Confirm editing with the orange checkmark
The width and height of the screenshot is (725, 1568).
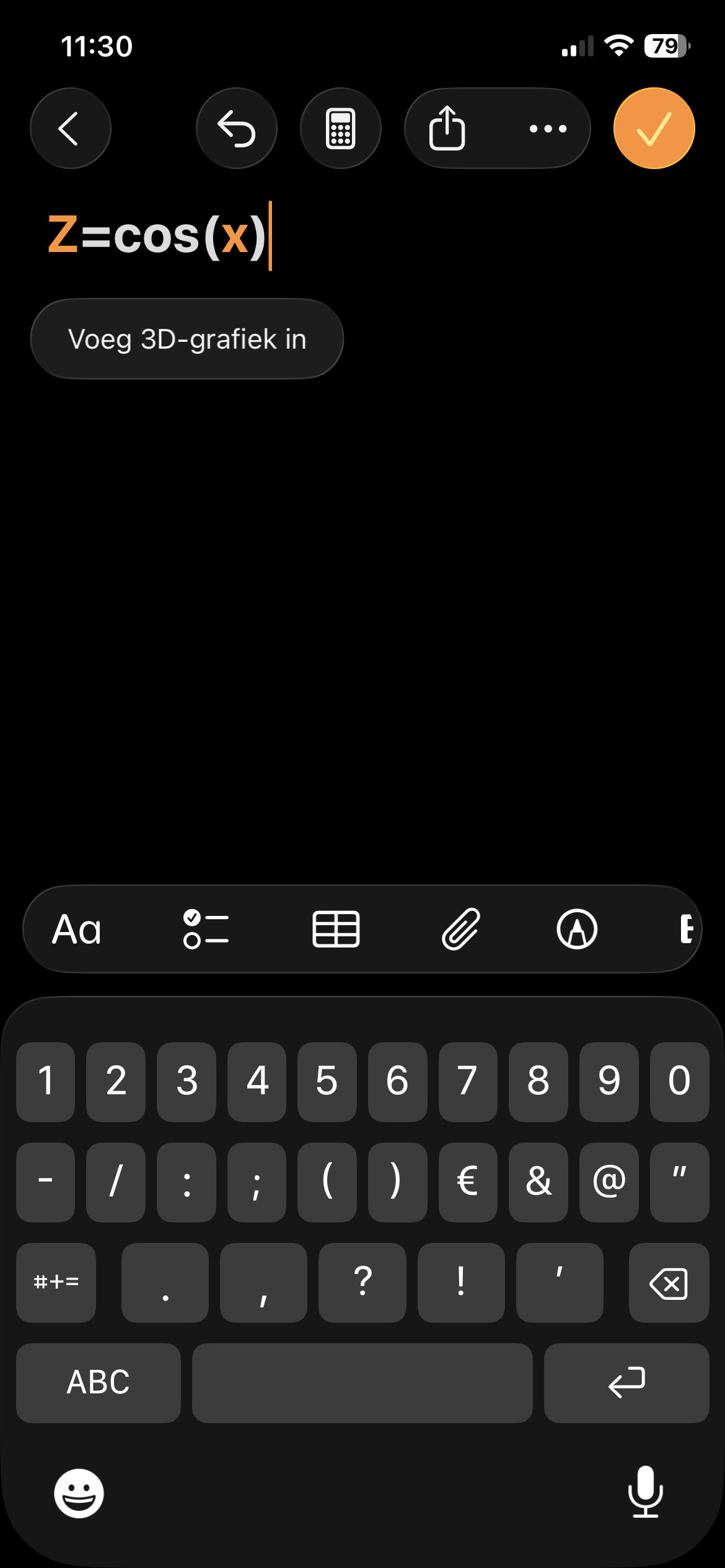click(x=654, y=128)
